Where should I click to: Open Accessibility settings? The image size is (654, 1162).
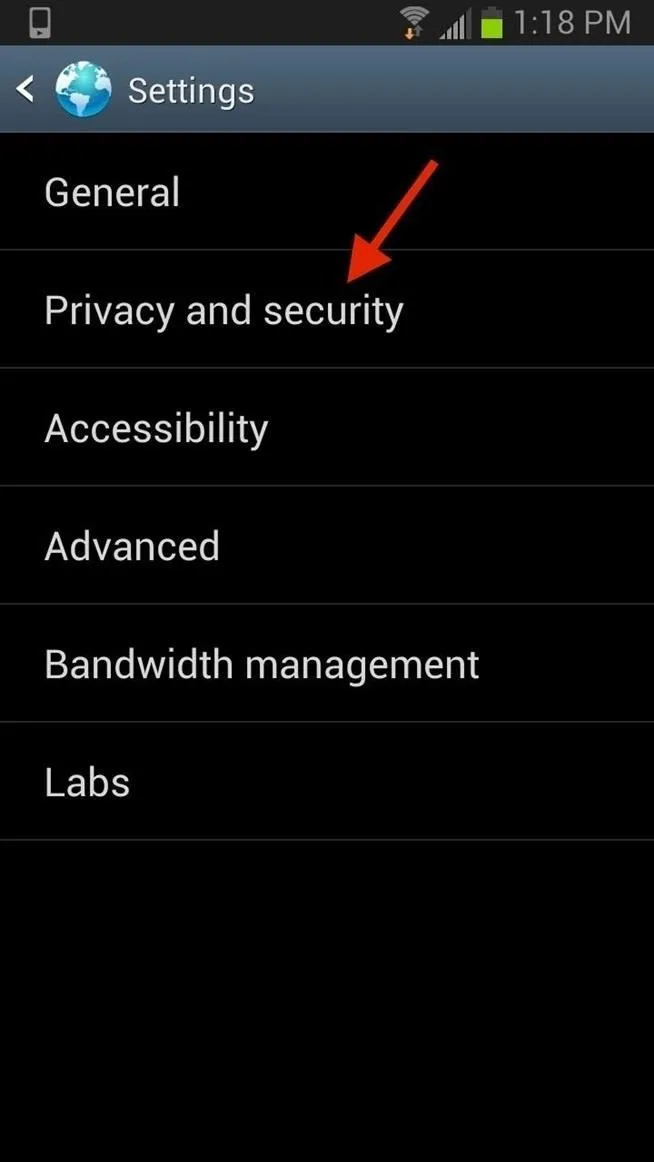[x=327, y=427]
